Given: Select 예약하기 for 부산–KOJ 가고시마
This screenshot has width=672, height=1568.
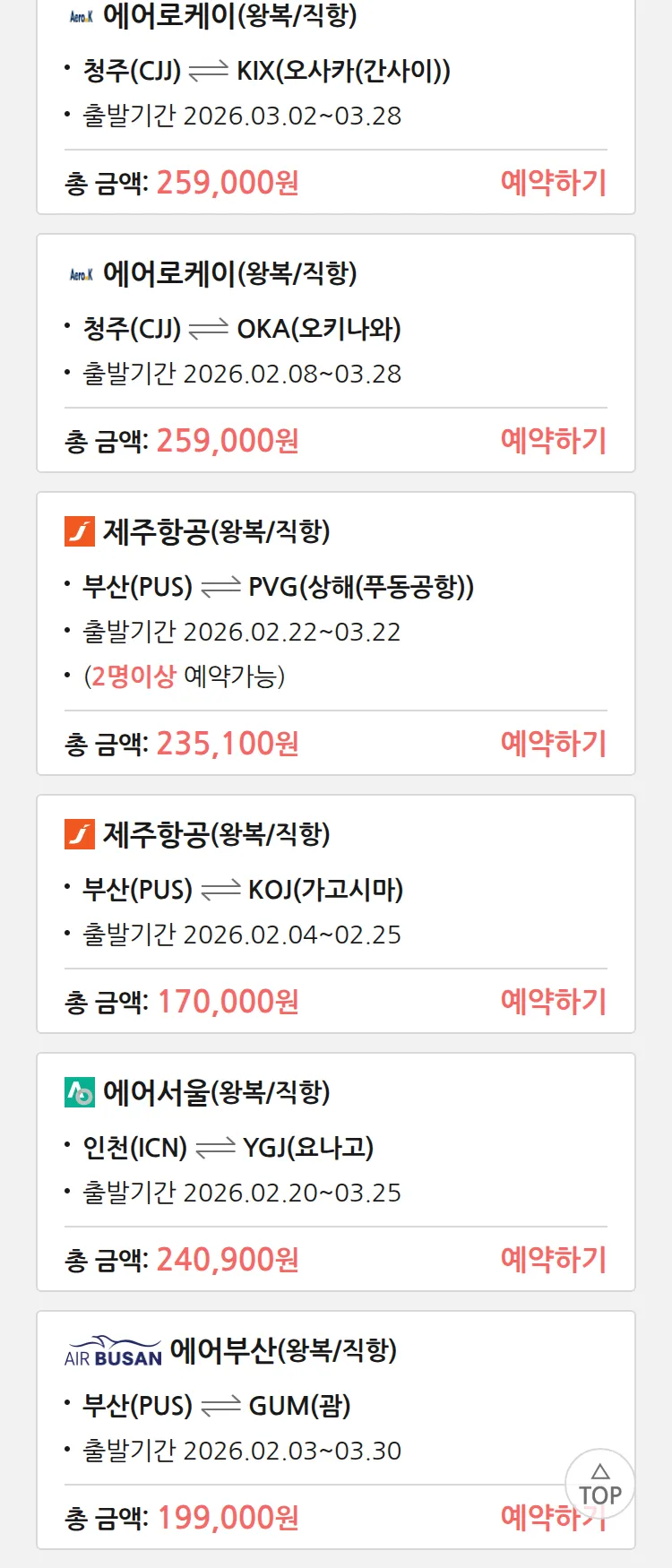Looking at the screenshot, I should tap(553, 1002).
